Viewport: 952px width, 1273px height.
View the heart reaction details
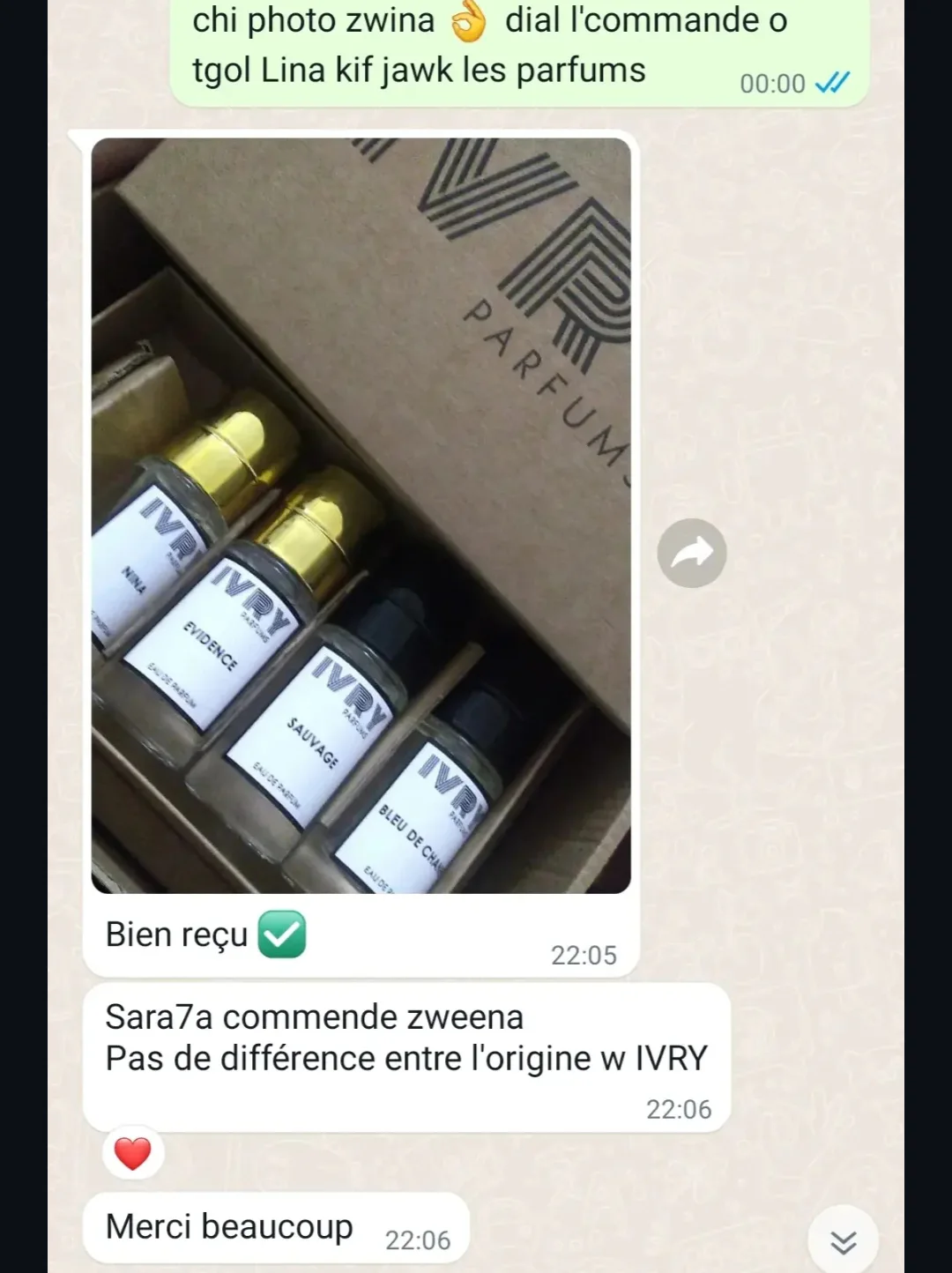click(x=133, y=1153)
